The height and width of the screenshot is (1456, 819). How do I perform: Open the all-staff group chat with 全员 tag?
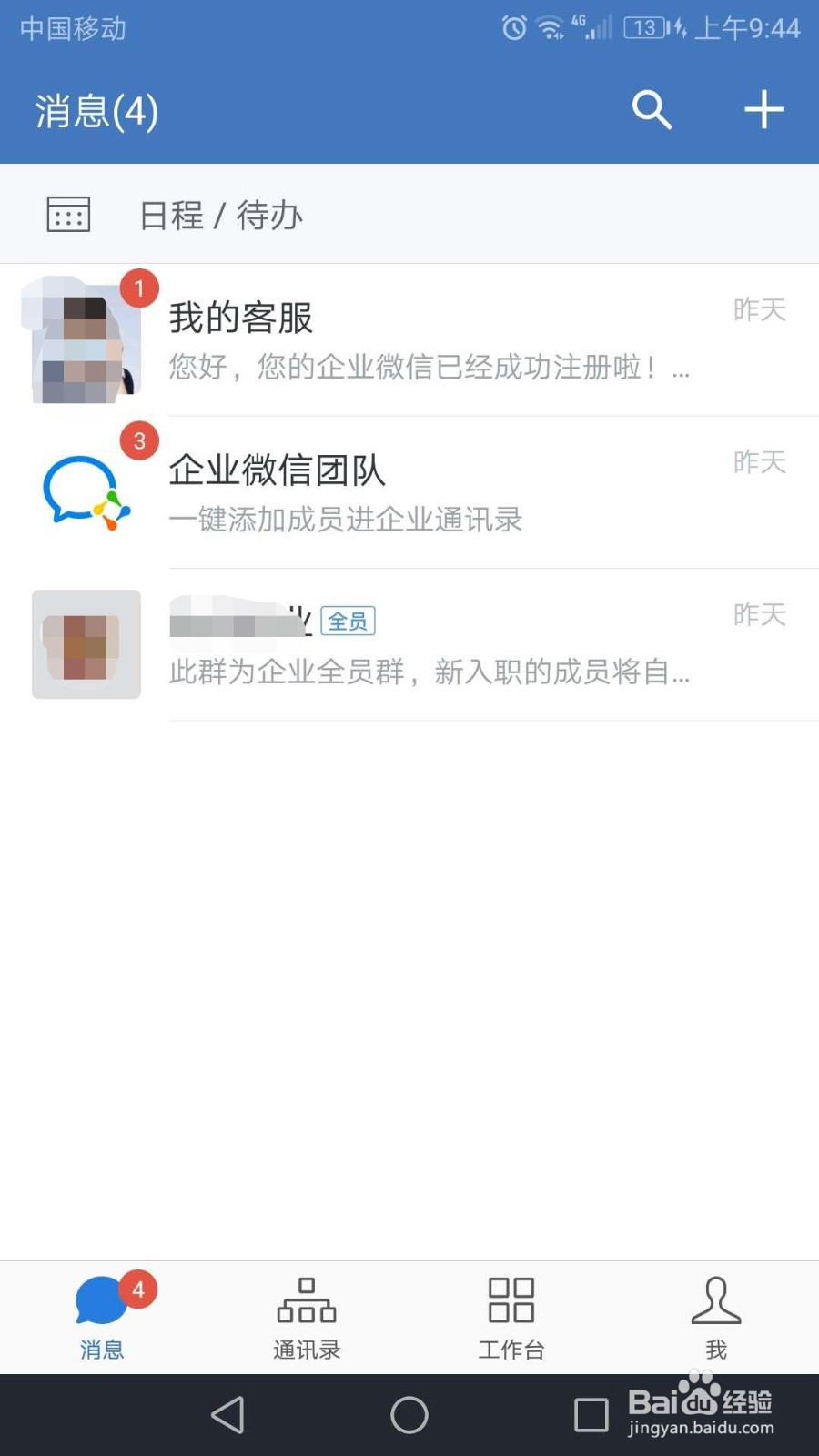[x=409, y=645]
